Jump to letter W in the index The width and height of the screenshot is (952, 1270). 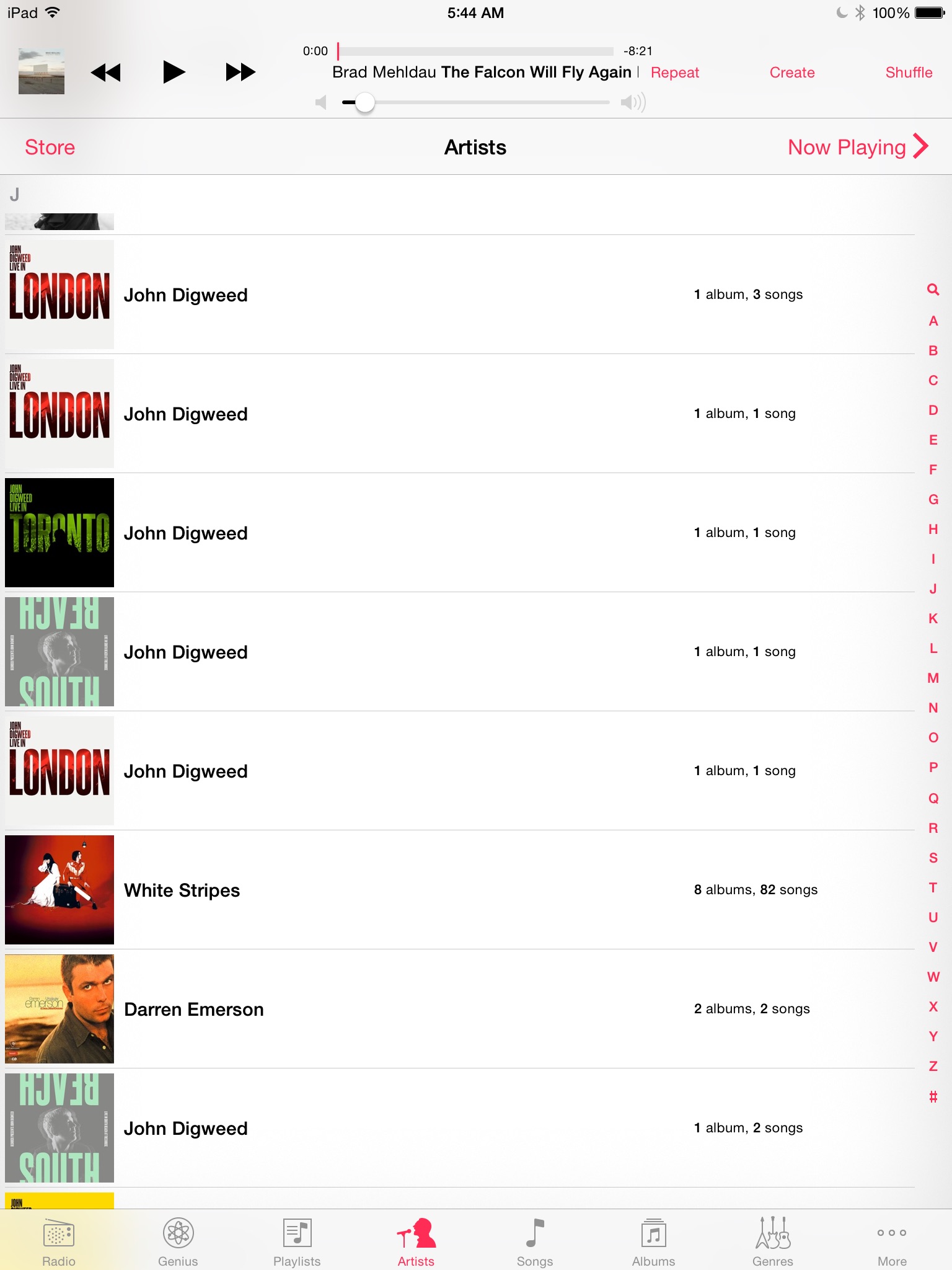(x=933, y=977)
